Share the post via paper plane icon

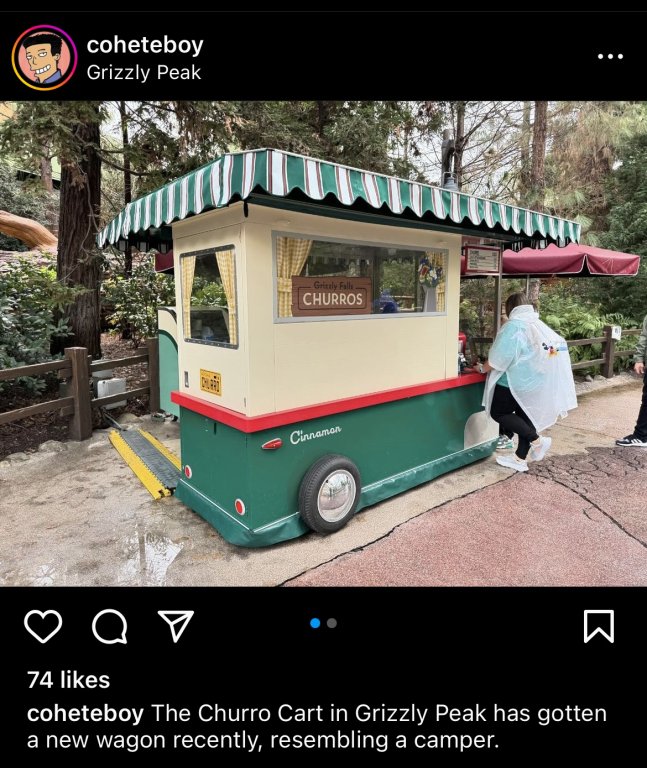[x=176, y=626]
